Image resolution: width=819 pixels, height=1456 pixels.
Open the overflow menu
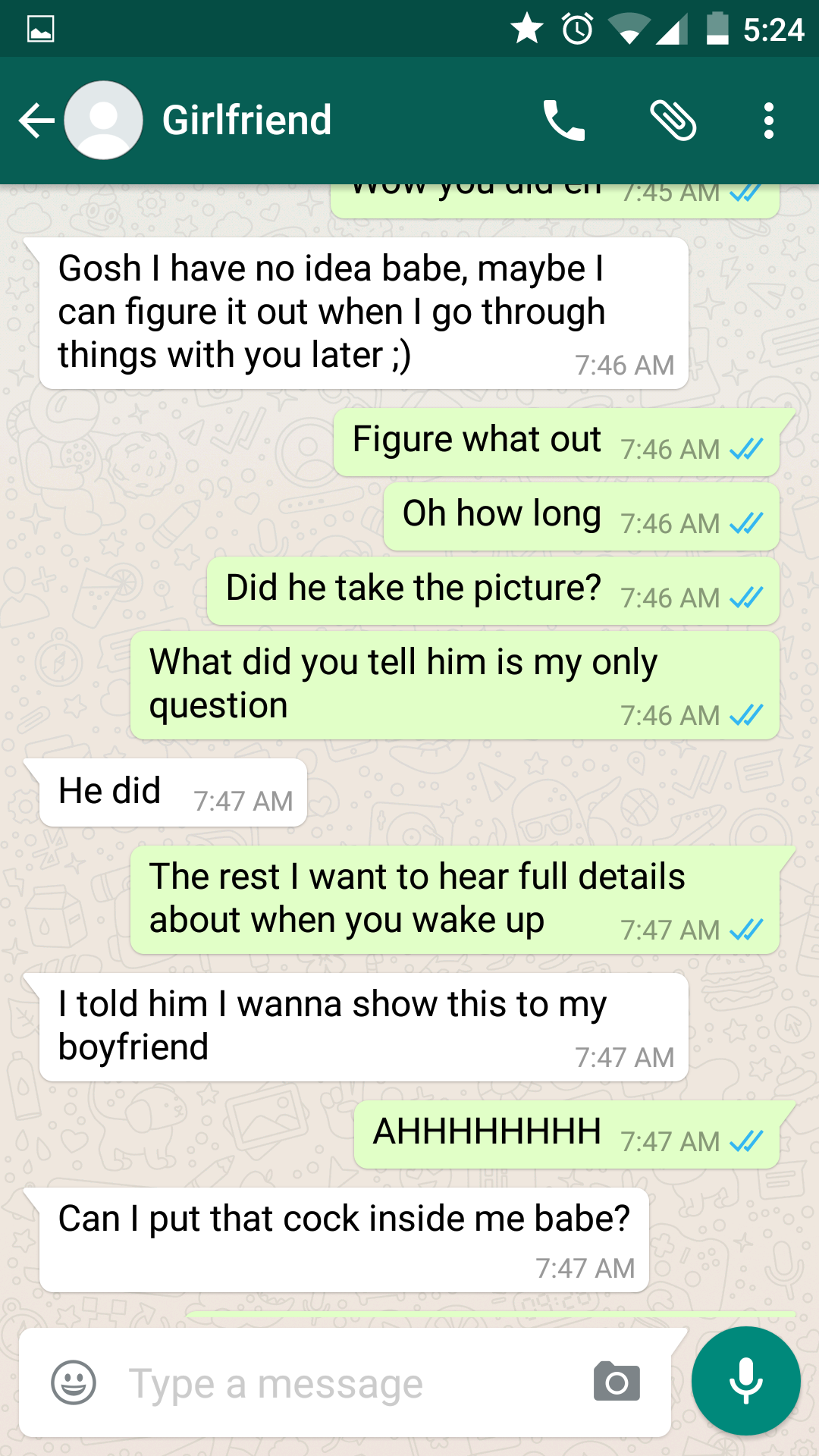click(769, 121)
